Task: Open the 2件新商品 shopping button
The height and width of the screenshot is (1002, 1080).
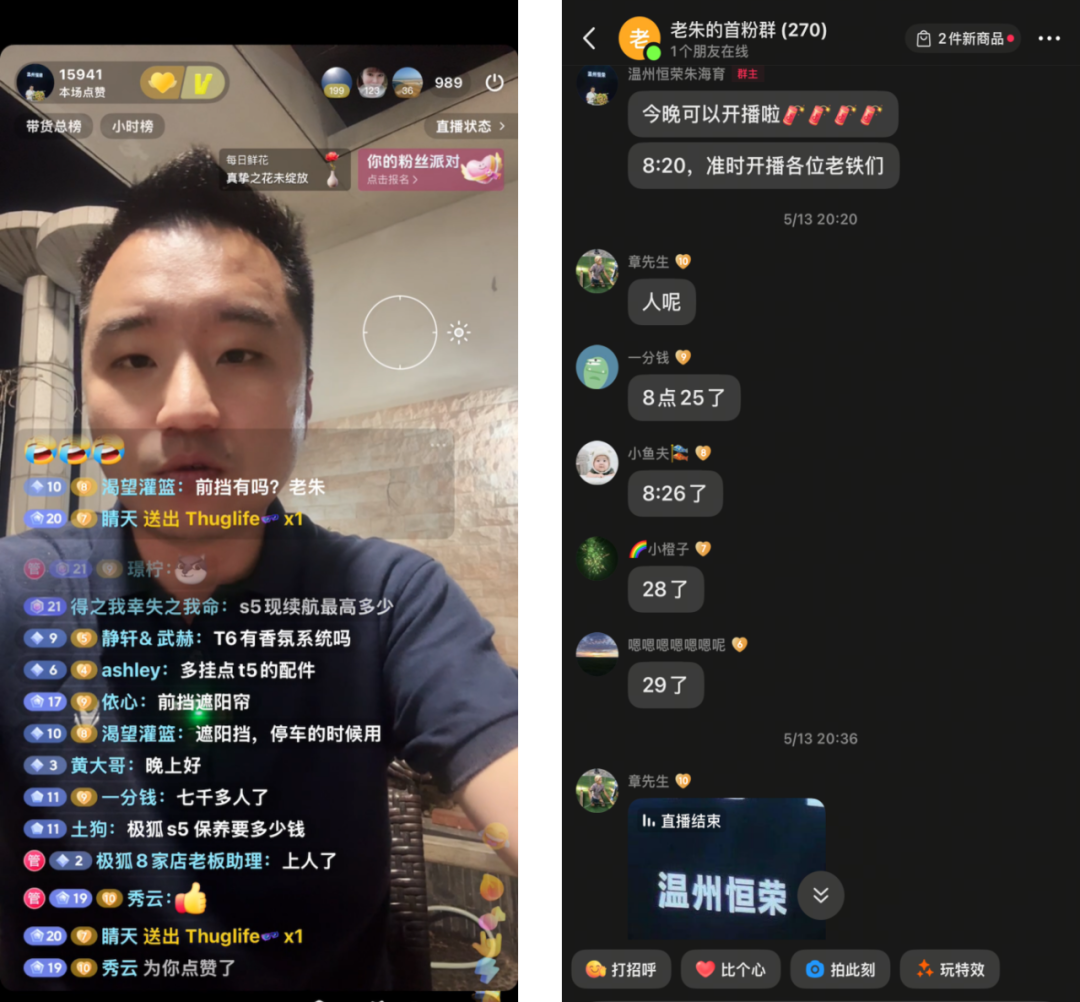Action: (x=963, y=39)
